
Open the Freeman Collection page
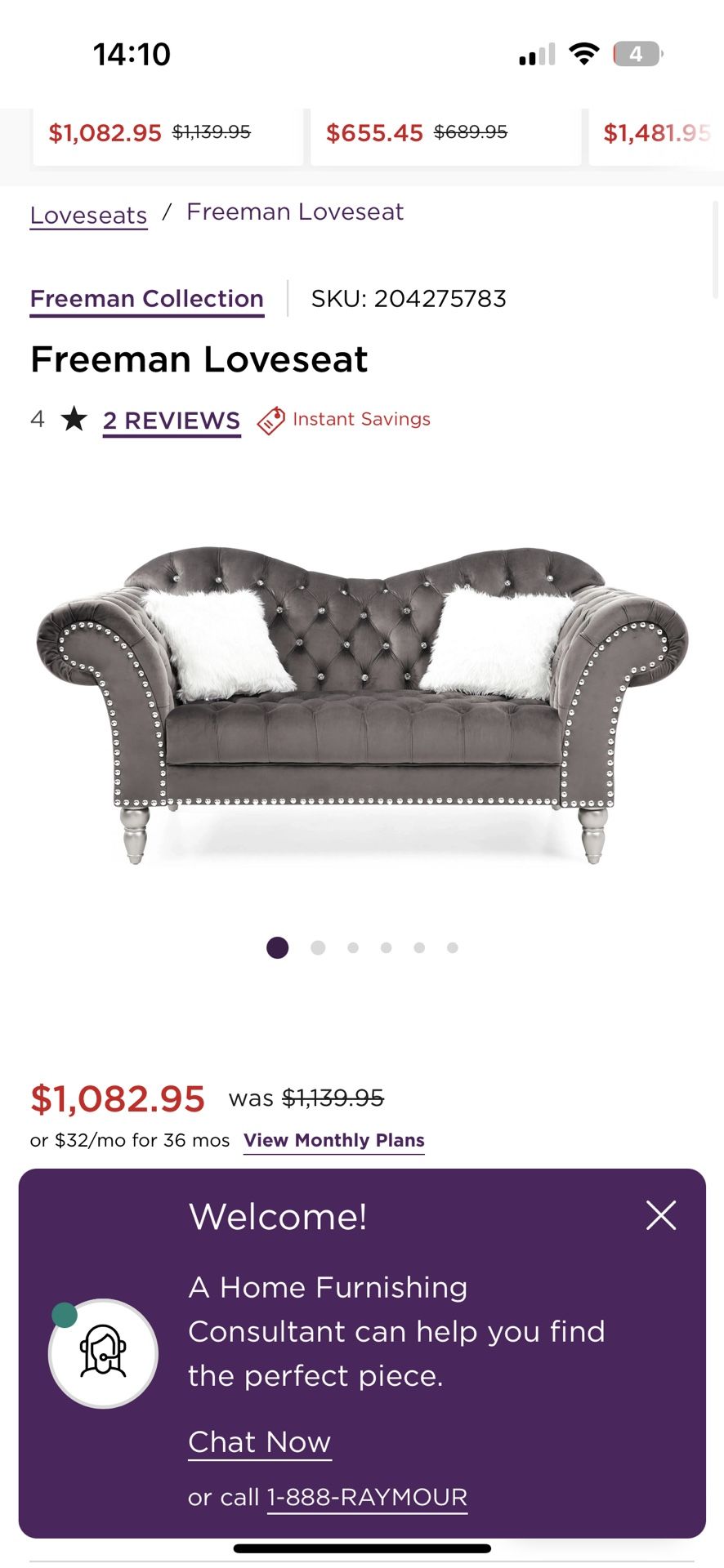click(146, 299)
